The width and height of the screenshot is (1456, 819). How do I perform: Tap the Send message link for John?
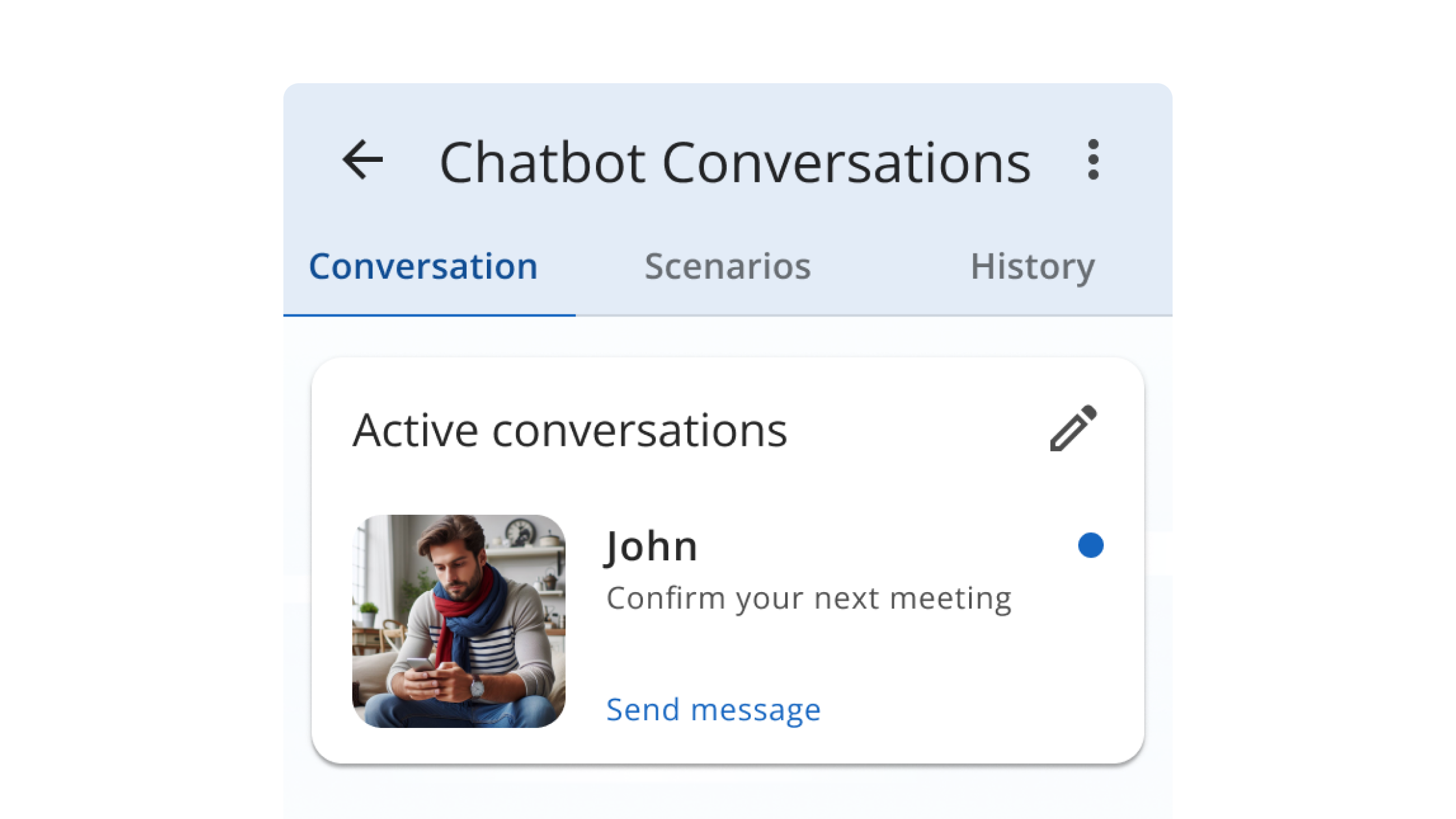click(x=713, y=709)
